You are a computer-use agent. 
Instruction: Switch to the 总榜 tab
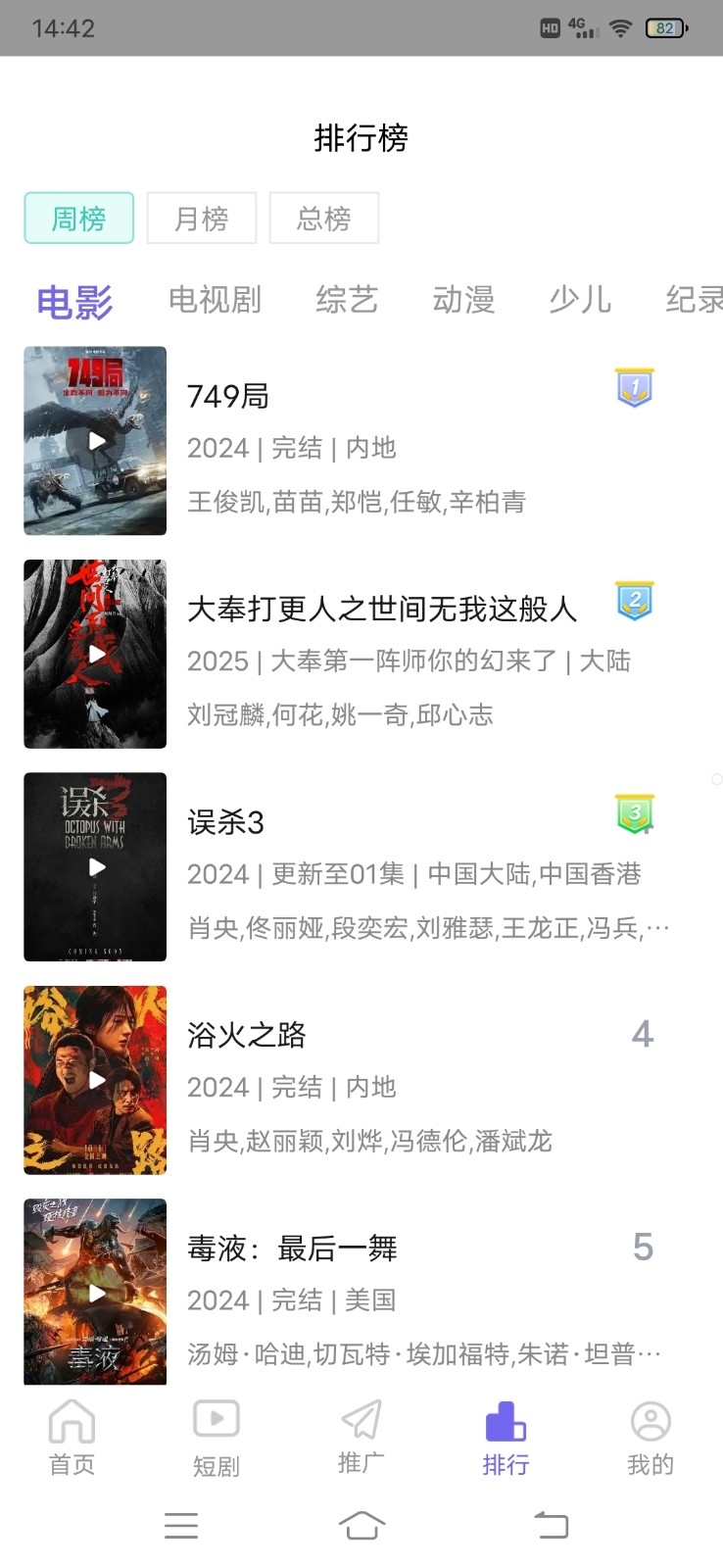click(324, 219)
